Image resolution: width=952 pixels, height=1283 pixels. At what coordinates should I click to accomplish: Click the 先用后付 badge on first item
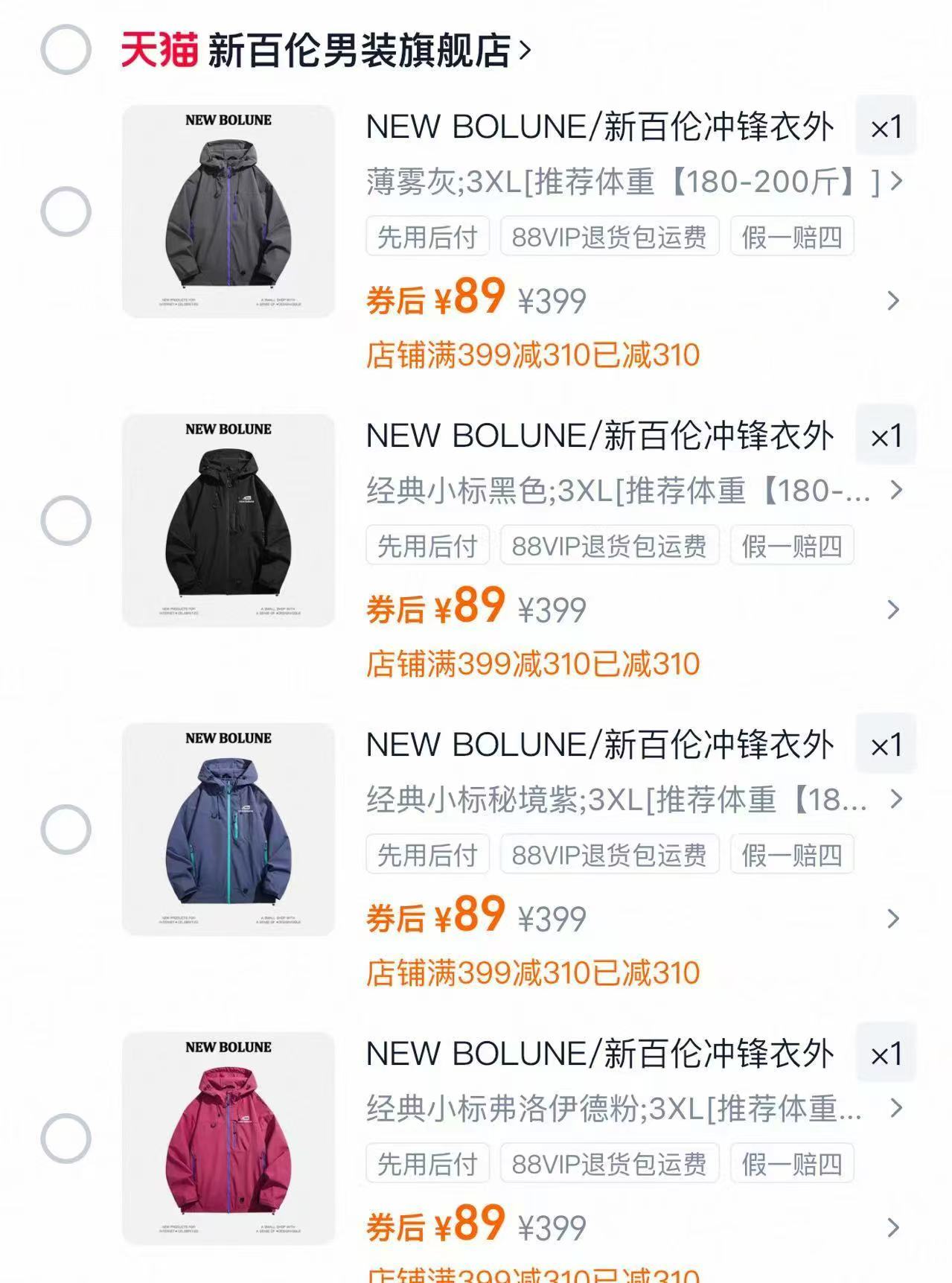tap(427, 235)
